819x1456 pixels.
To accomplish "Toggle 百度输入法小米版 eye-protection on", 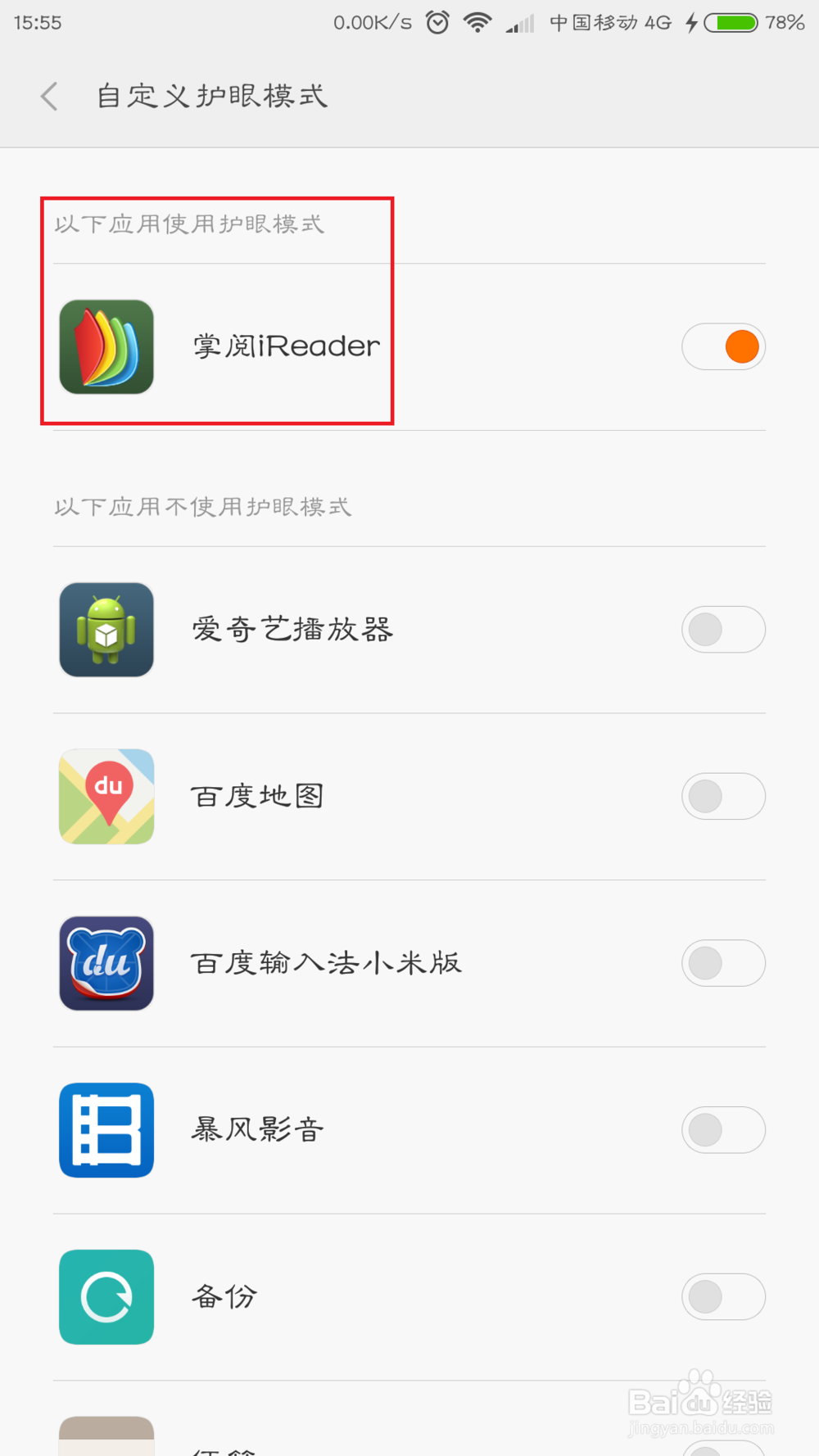I will click(x=723, y=963).
